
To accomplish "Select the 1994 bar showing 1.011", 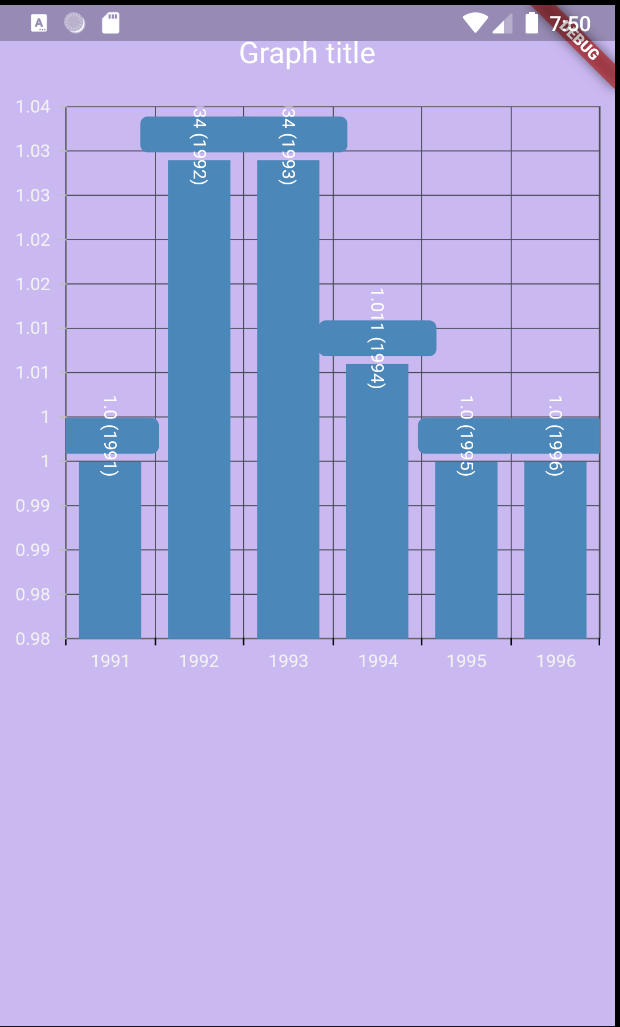I will pyautogui.click(x=377, y=500).
